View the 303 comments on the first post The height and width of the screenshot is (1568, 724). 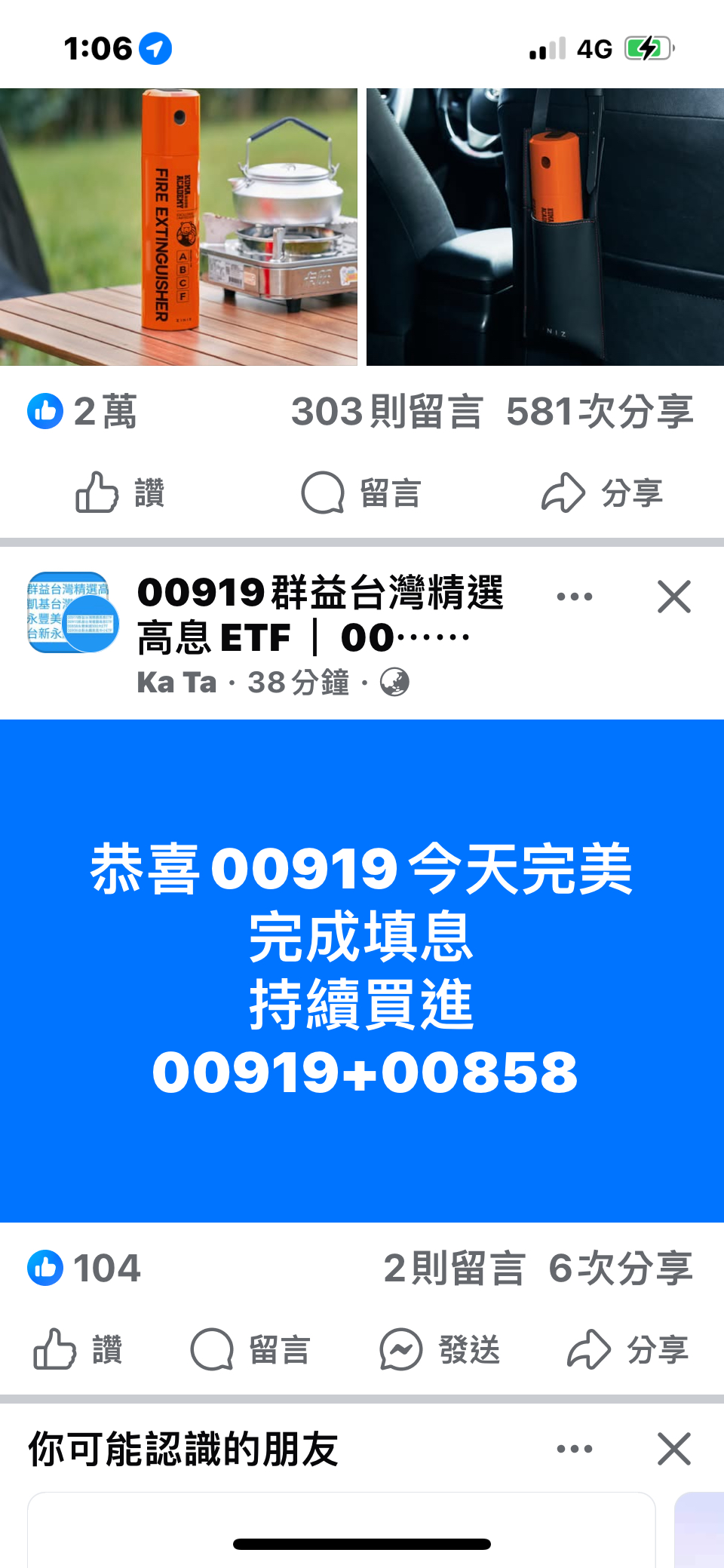[386, 412]
